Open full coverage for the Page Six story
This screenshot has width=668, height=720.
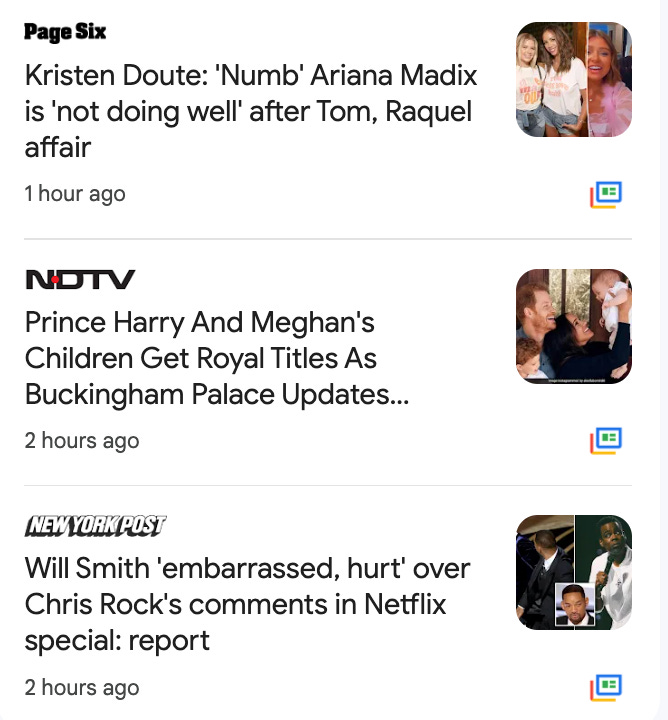[606, 194]
